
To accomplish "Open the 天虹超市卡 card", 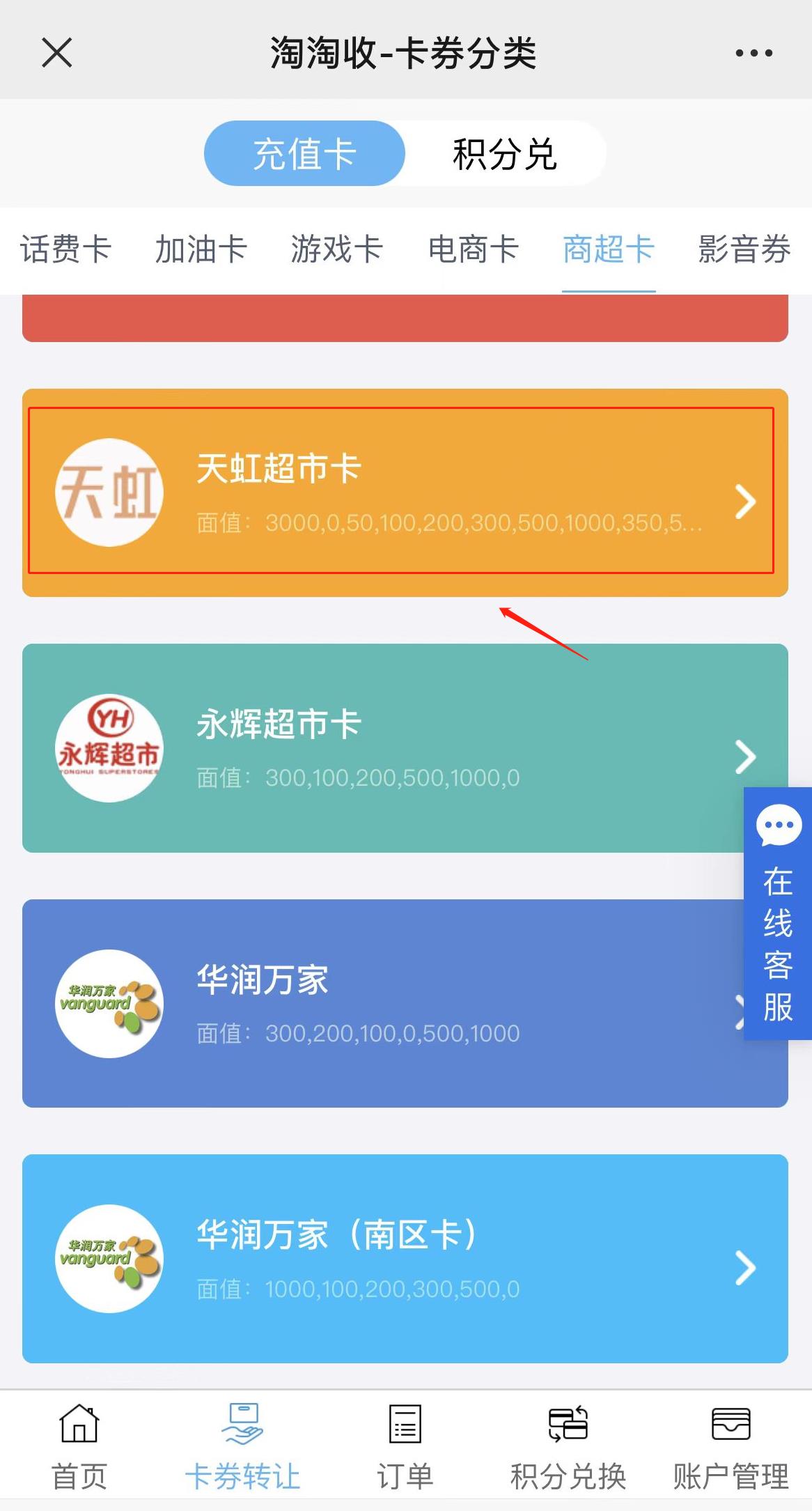I will 404,492.
